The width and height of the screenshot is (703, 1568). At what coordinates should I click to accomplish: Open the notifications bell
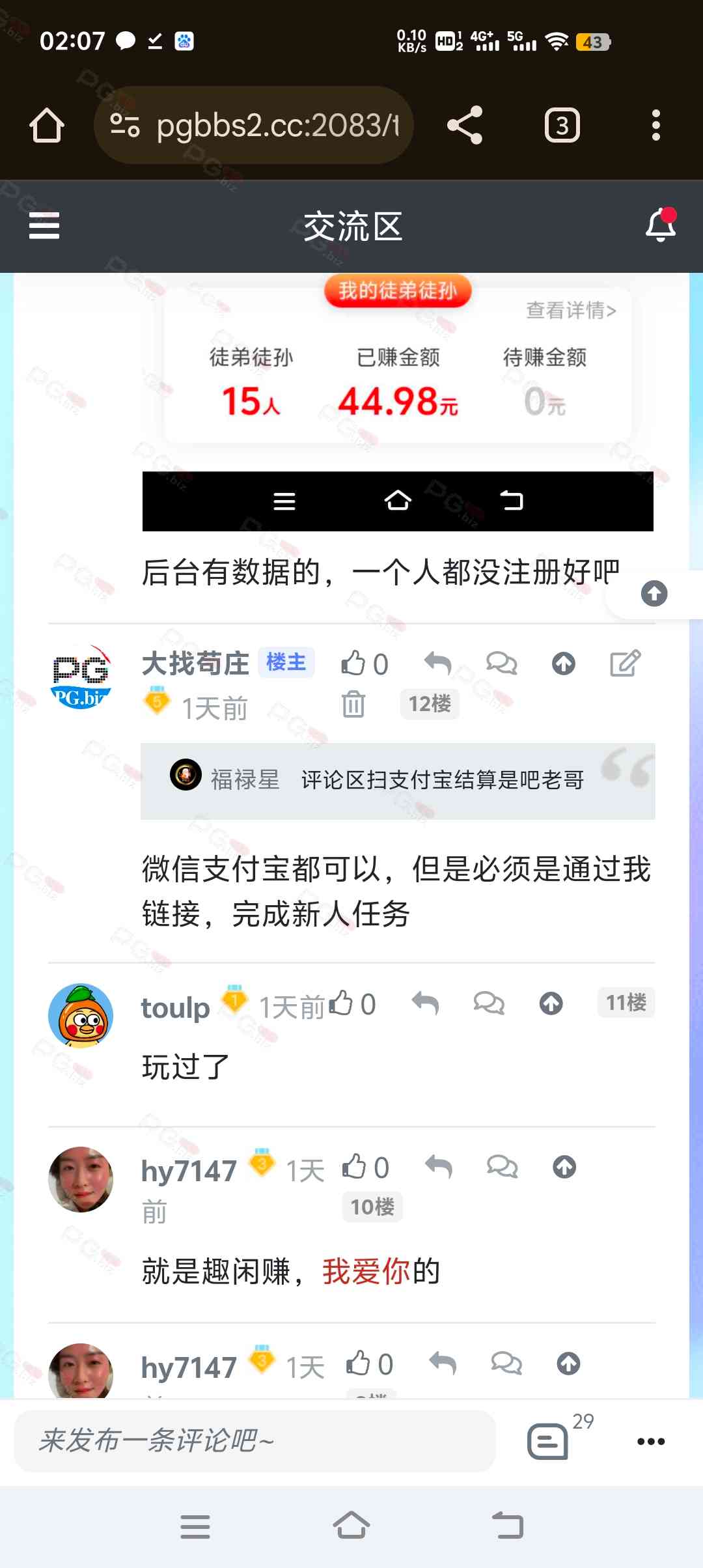tap(660, 225)
